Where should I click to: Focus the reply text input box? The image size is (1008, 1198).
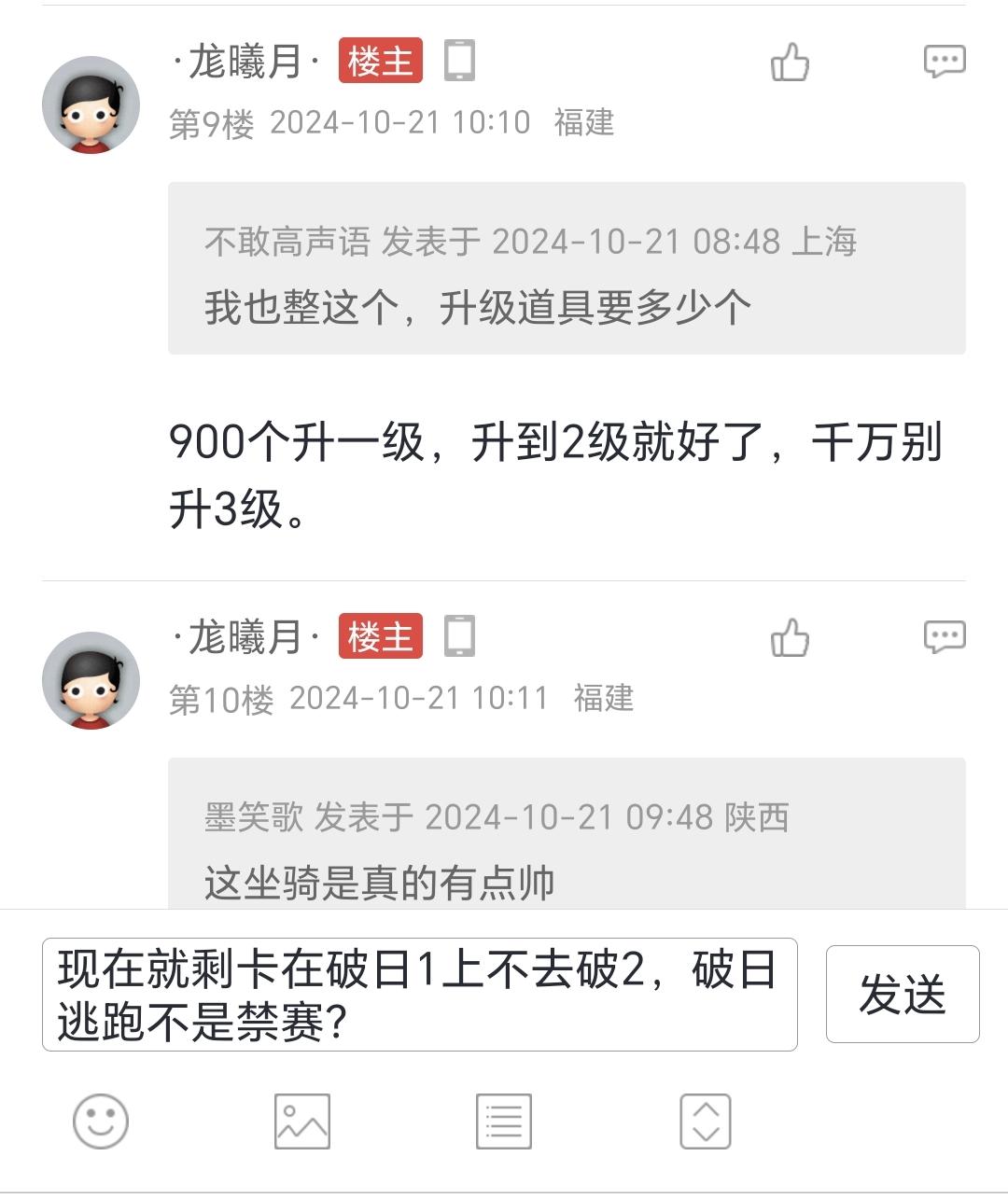[x=419, y=995]
